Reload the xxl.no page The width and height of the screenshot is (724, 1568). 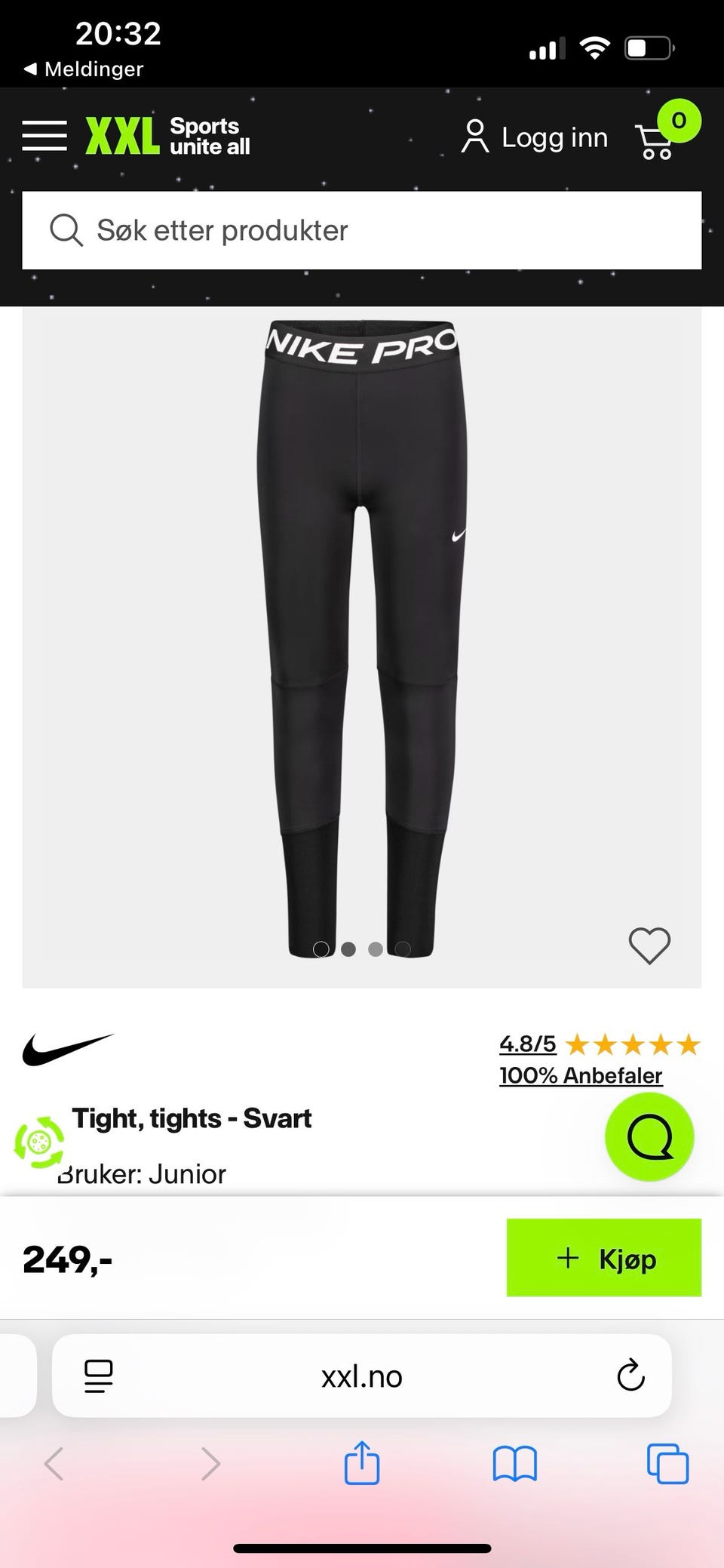[630, 1376]
